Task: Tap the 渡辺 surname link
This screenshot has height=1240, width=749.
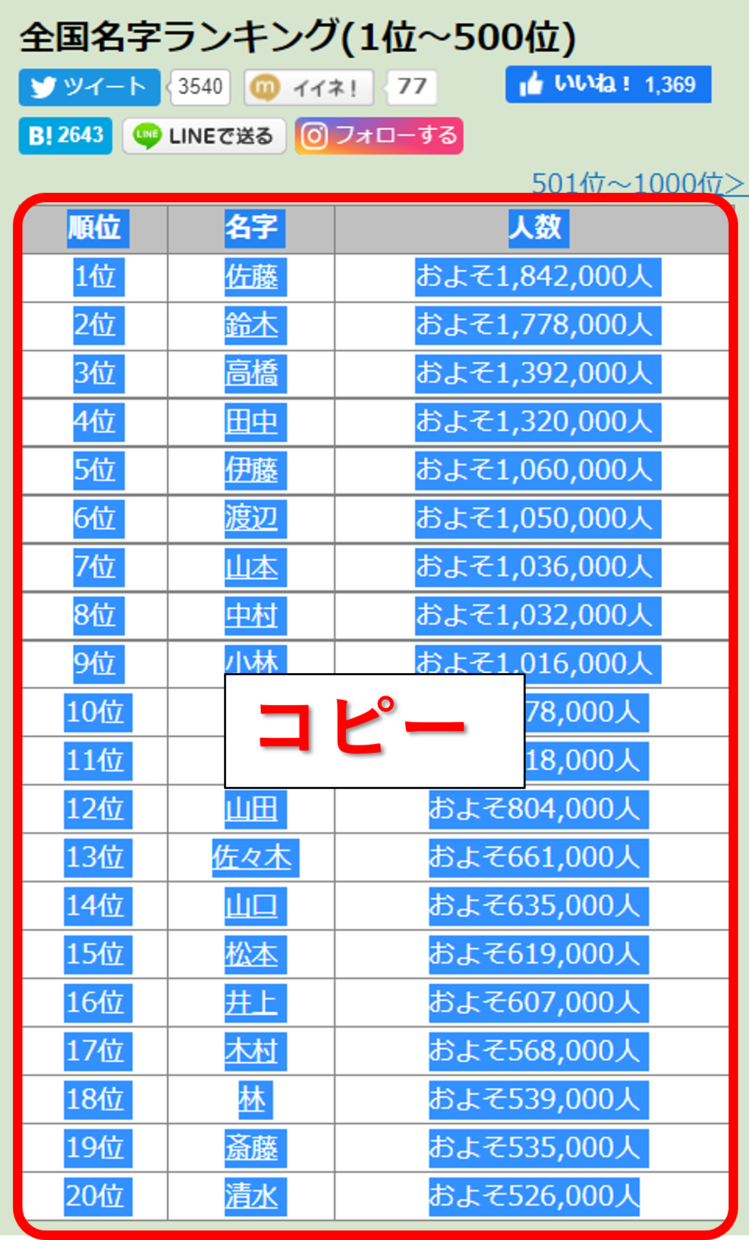Action: click(251, 518)
